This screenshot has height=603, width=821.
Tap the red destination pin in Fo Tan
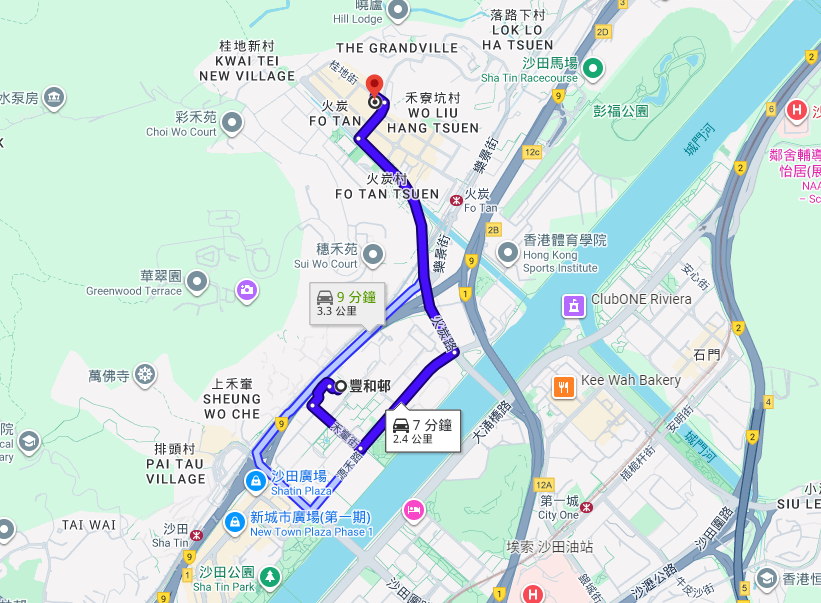375,86
